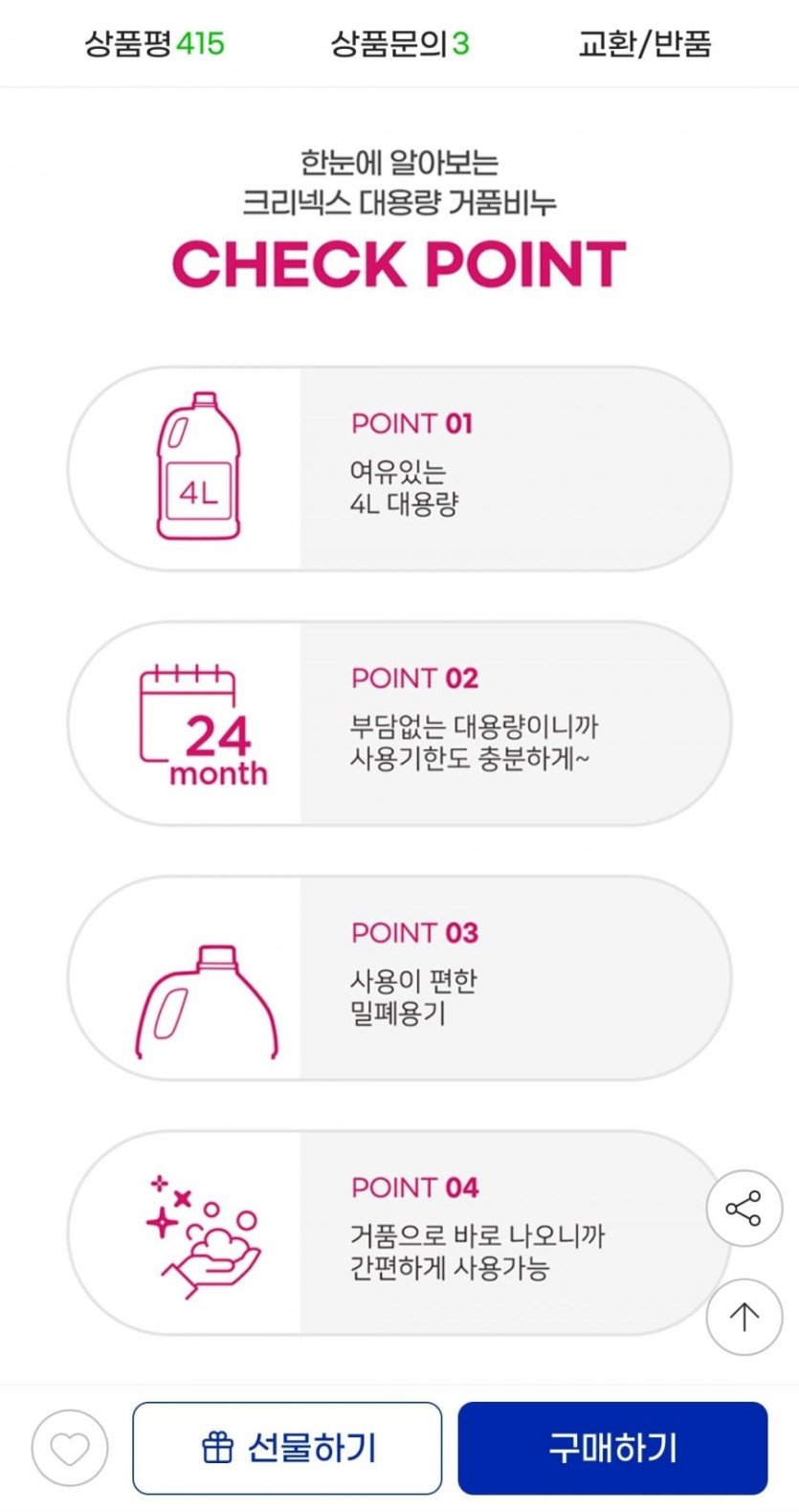Open the 상품문의 product inquiries tab
Image resolution: width=799 pixels, height=1512 pixels.
[x=399, y=43]
